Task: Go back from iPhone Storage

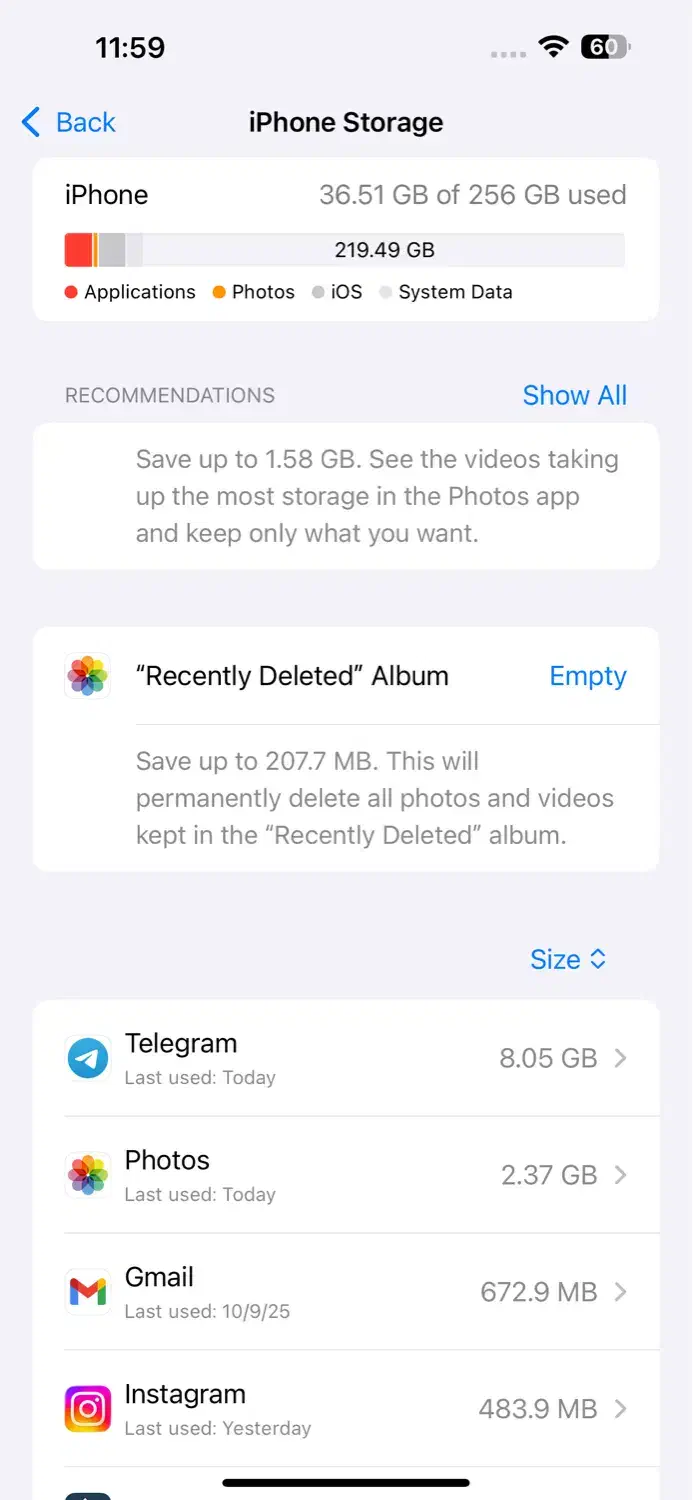Action: (x=68, y=123)
